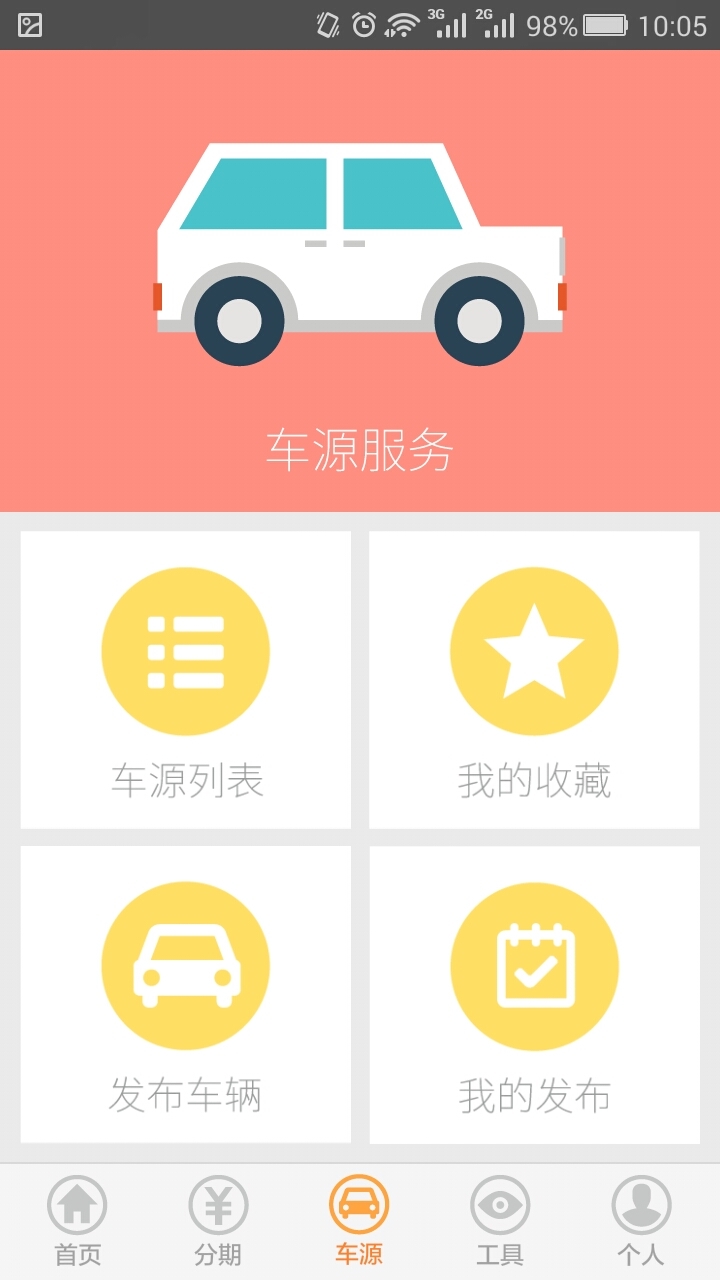Open the 个人 tab
This screenshot has width=720, height=1280.
(x=641, y=1220)
